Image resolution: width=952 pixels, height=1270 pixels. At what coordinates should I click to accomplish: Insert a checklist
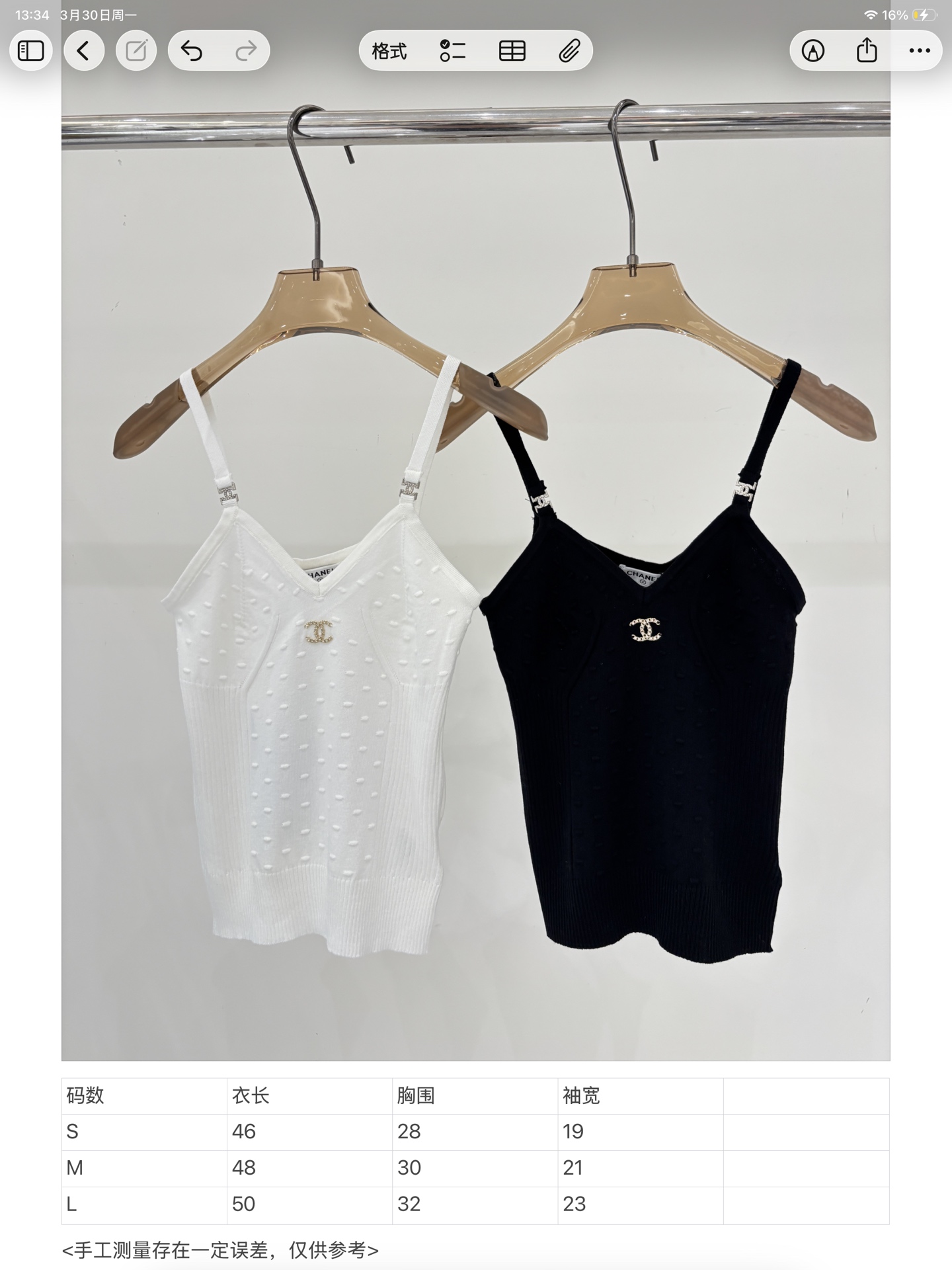[453, 51]
